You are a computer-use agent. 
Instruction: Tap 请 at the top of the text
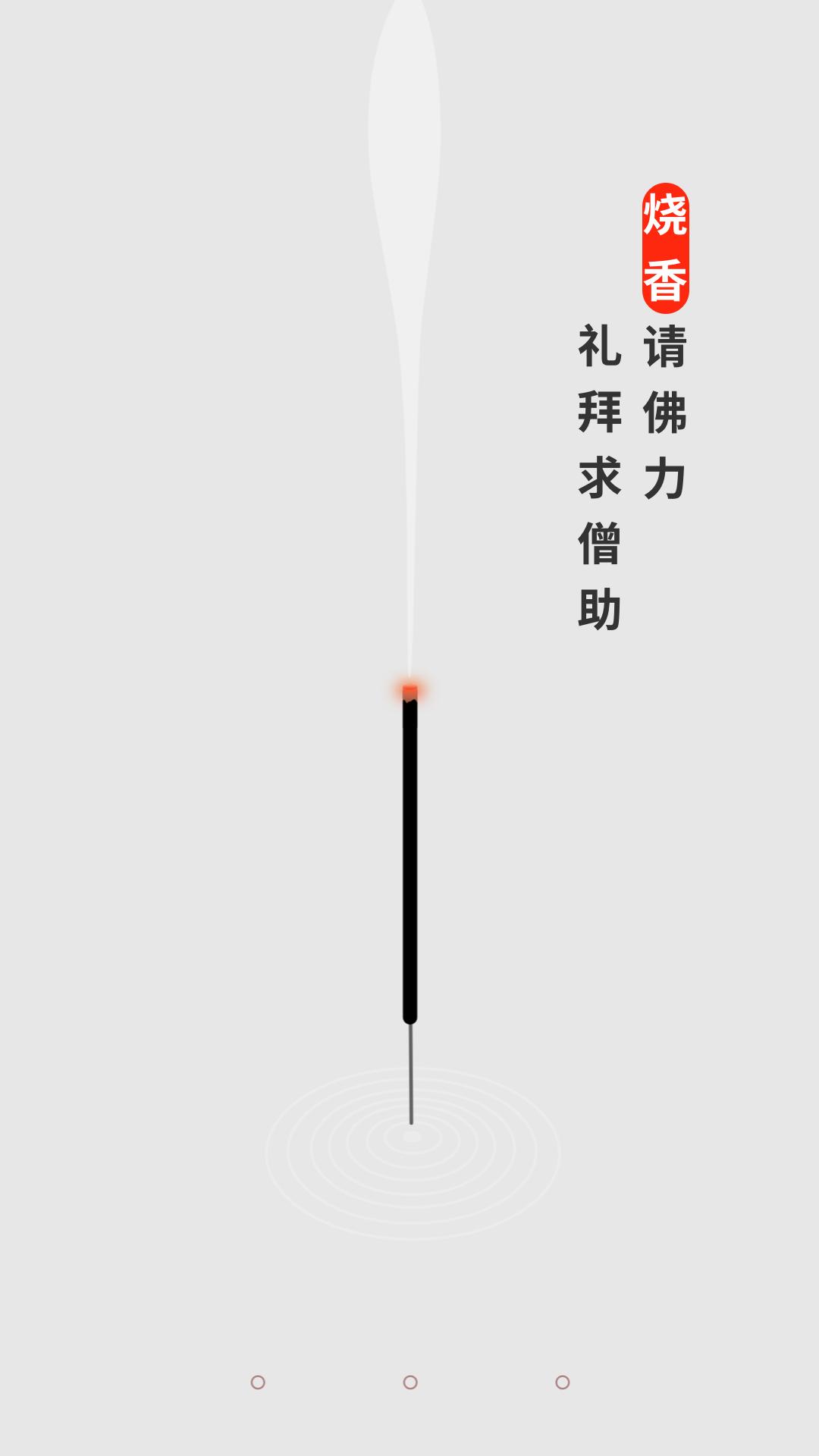coord(664,345)
